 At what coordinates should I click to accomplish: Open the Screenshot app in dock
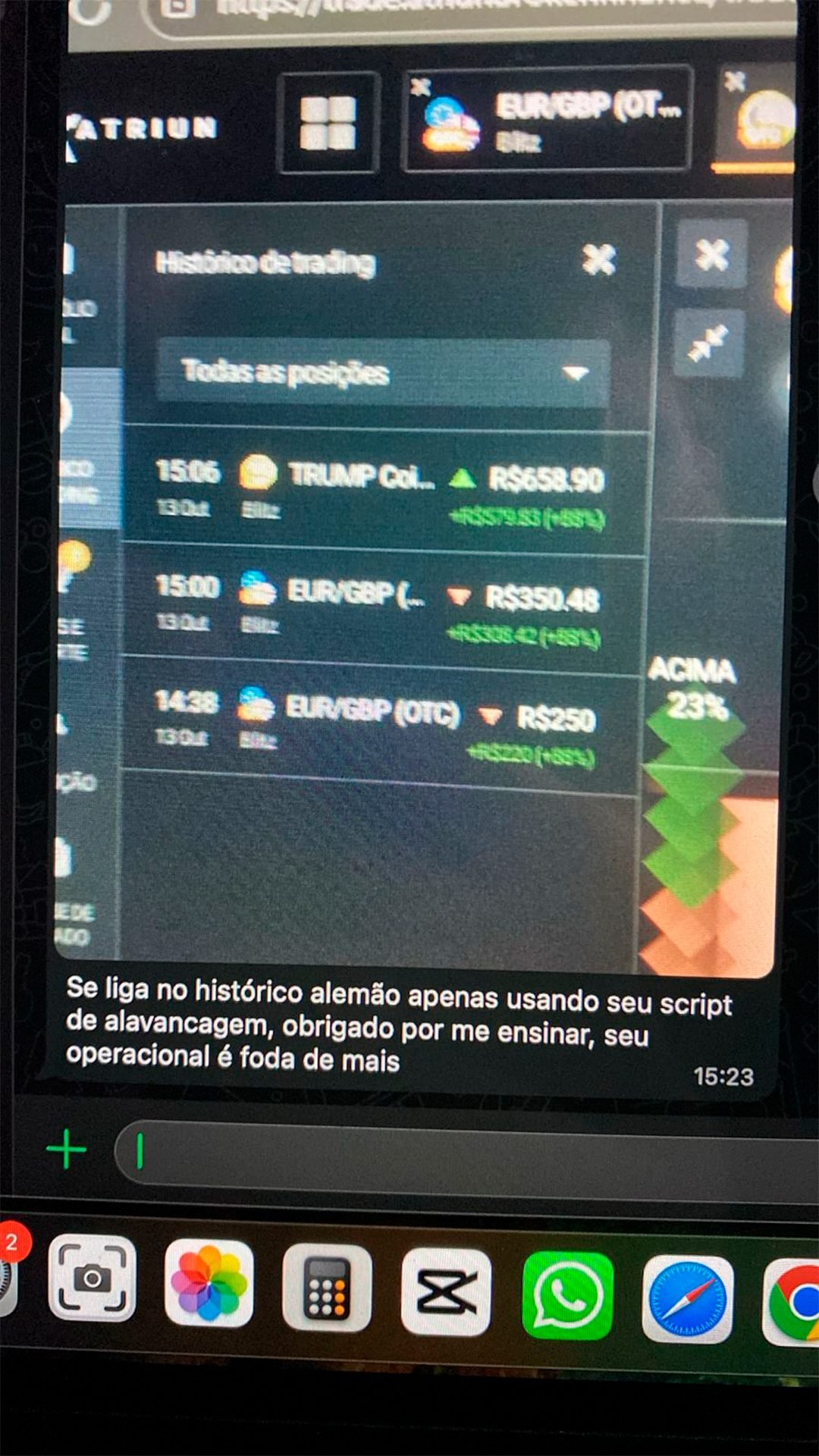[93, 1279]
